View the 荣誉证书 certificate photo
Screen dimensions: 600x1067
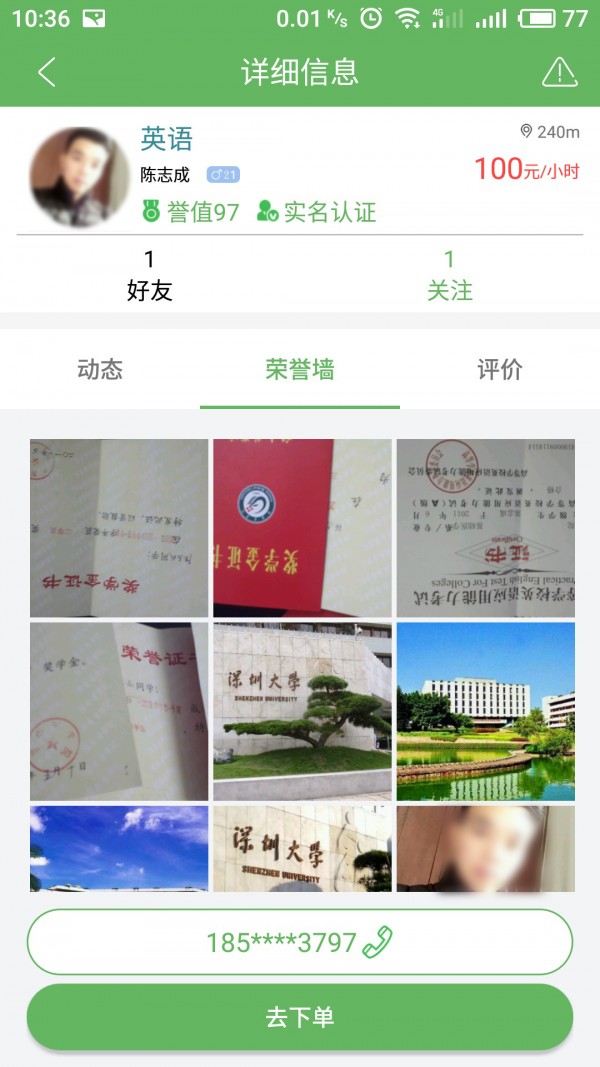pyautogui.click(x=119, y=711)
